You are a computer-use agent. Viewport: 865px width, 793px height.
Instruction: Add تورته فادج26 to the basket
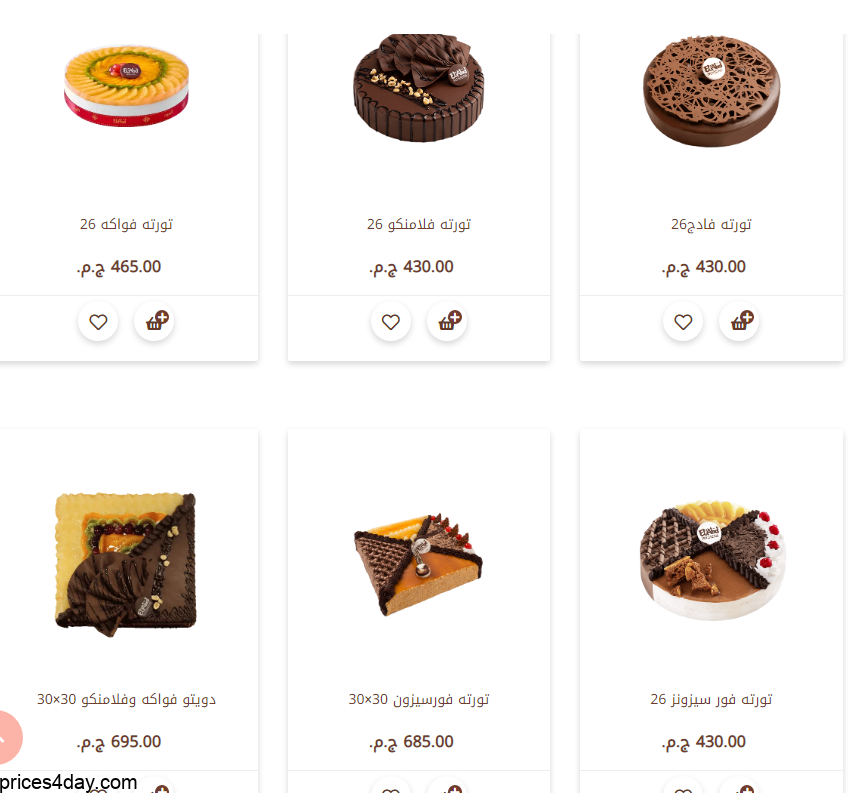point(739,322)
